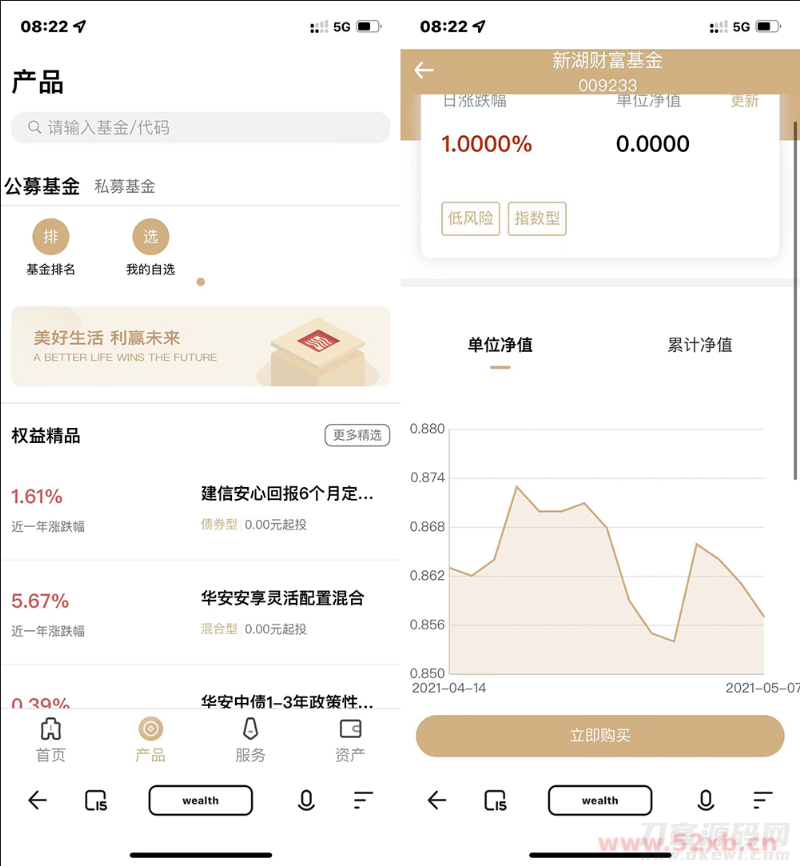Open the 资产 assets tab
The image size is (800, 866).
350,740
